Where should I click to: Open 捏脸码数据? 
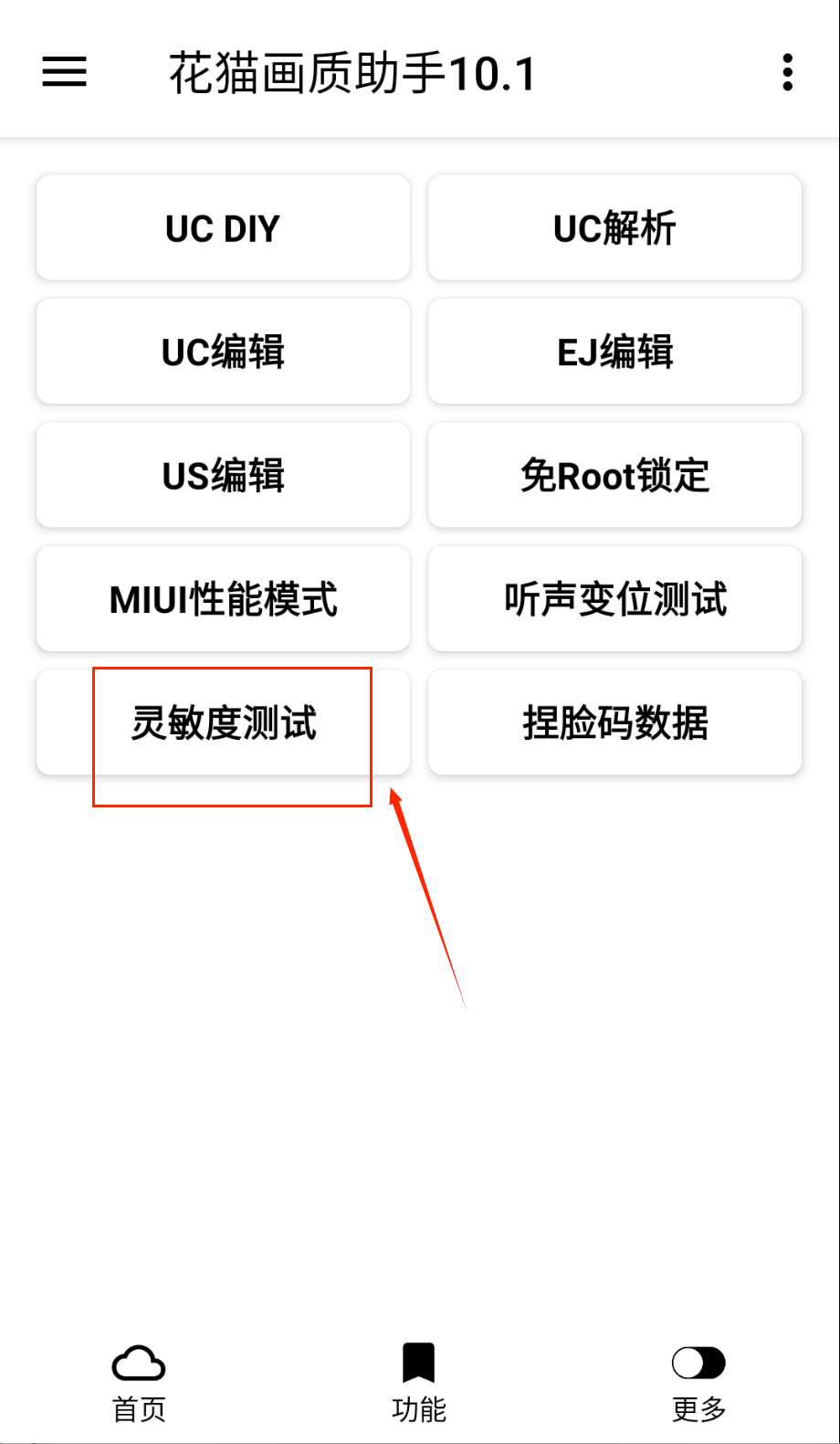614,722
